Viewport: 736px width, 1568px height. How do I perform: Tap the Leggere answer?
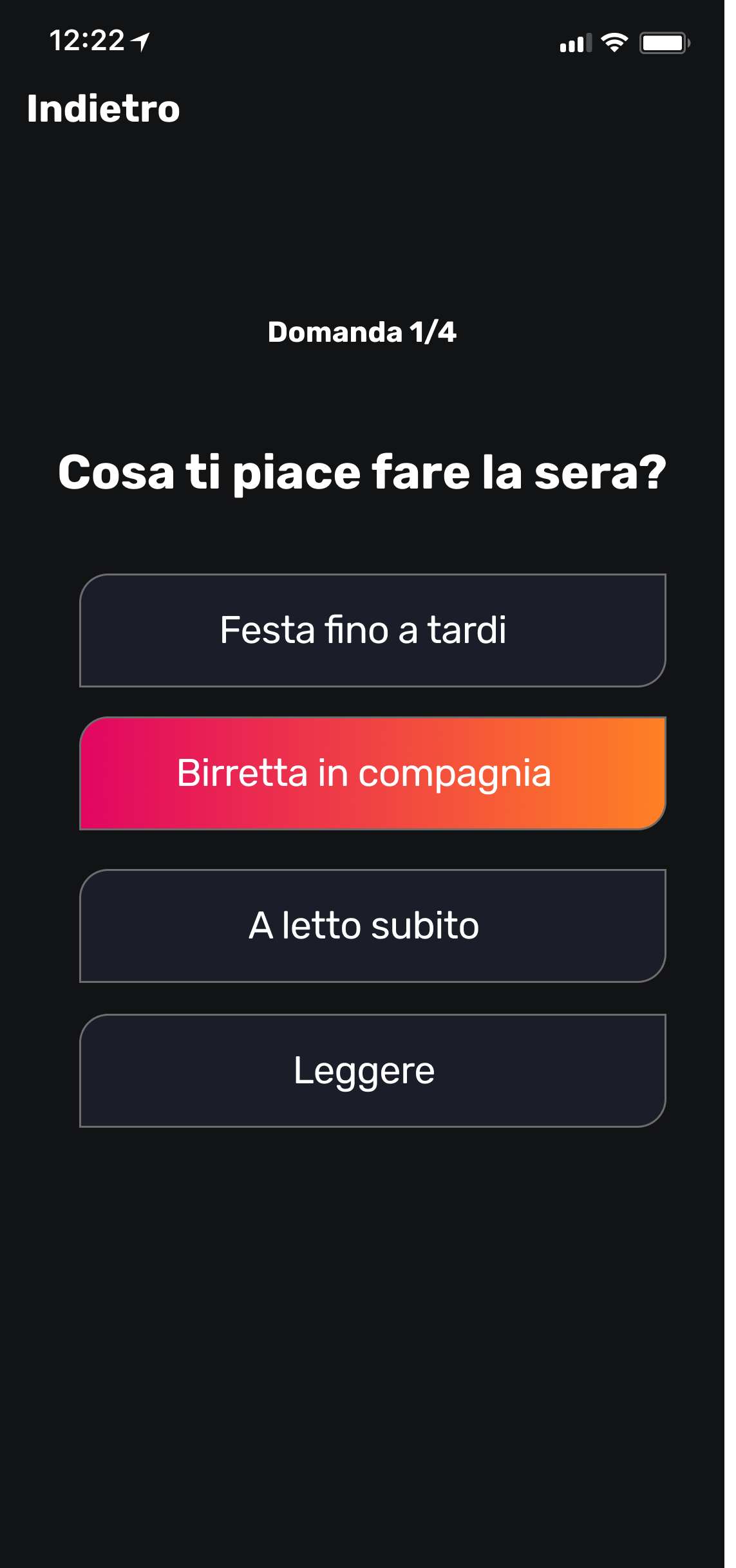372,1070
